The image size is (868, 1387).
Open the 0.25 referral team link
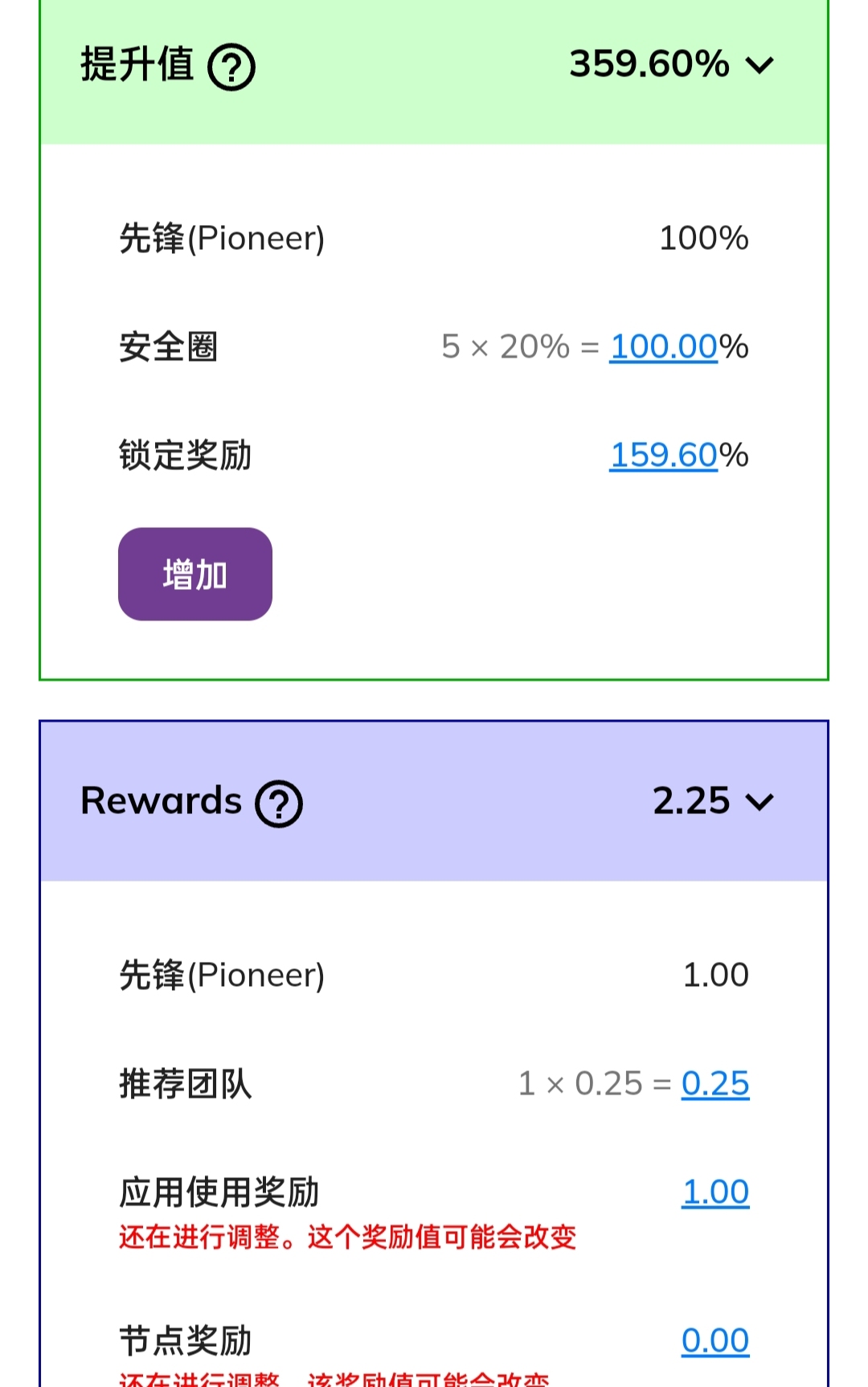715,1084
